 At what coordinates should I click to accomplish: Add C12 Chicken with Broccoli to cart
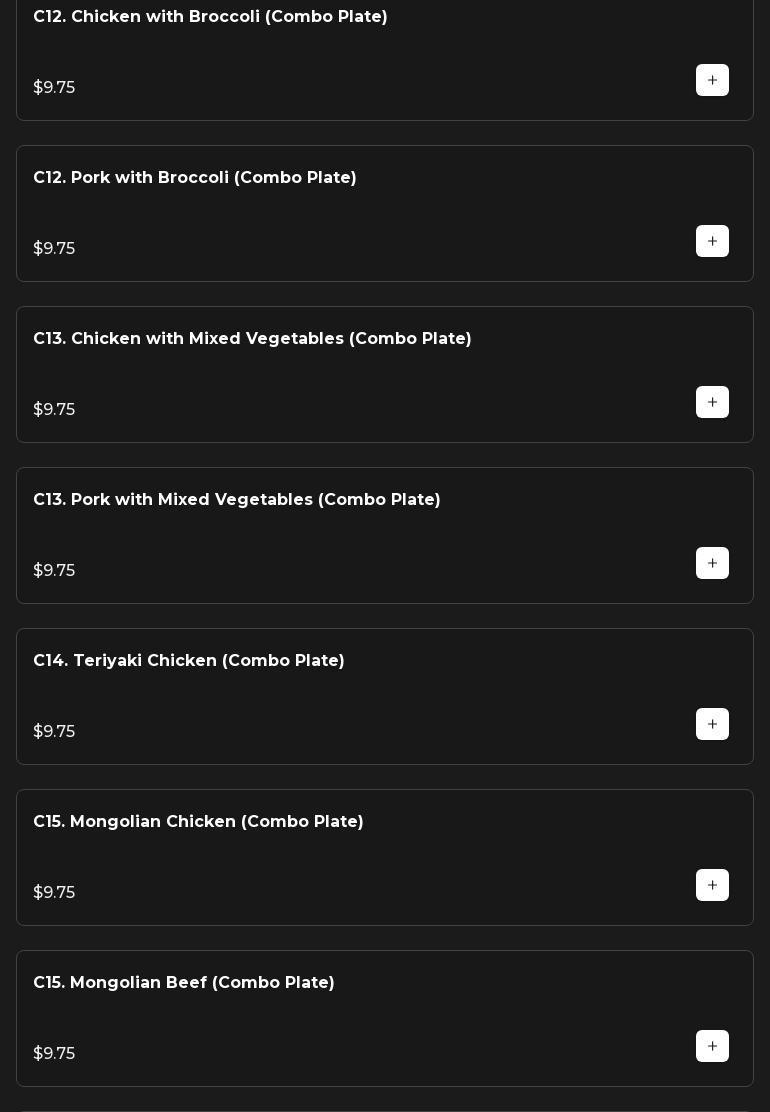[712, 80]
